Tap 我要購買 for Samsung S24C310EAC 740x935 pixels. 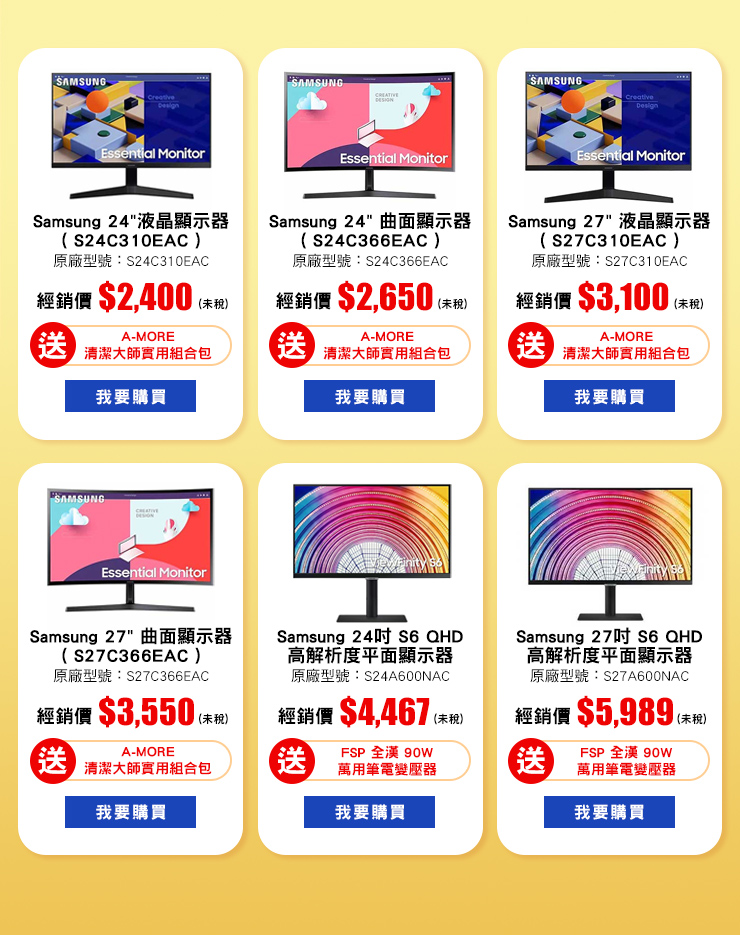[130, 396]
